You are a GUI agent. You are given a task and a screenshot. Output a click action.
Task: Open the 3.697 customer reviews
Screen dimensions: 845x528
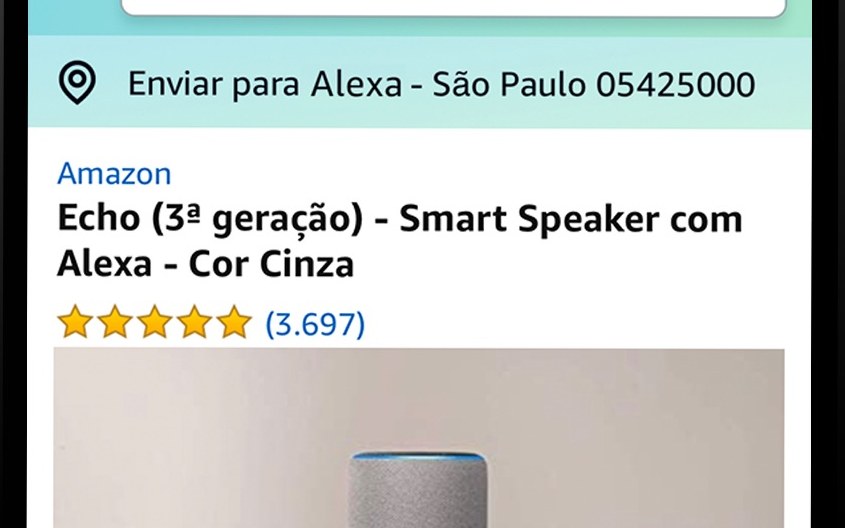coord(315,324)
